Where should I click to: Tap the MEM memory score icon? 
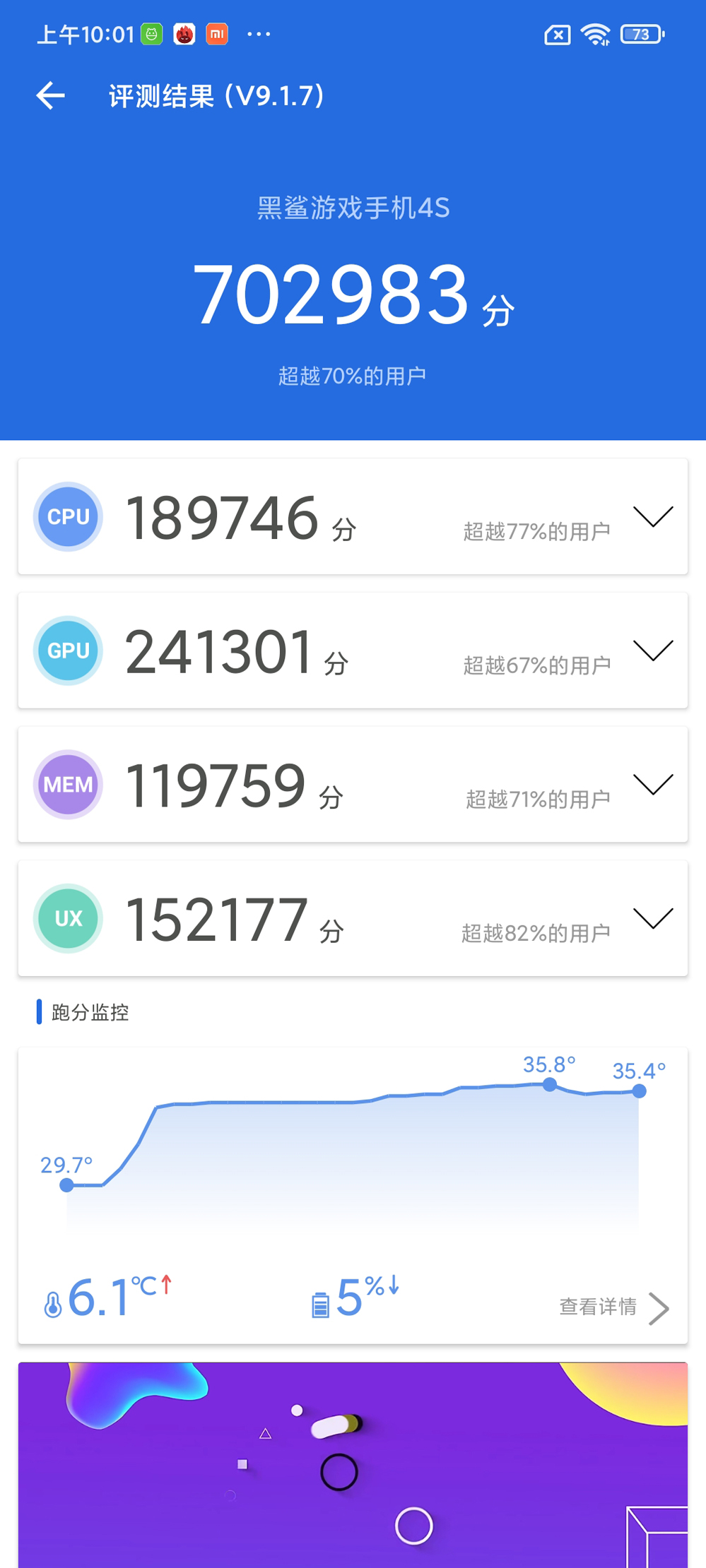(x=67, y=785)
